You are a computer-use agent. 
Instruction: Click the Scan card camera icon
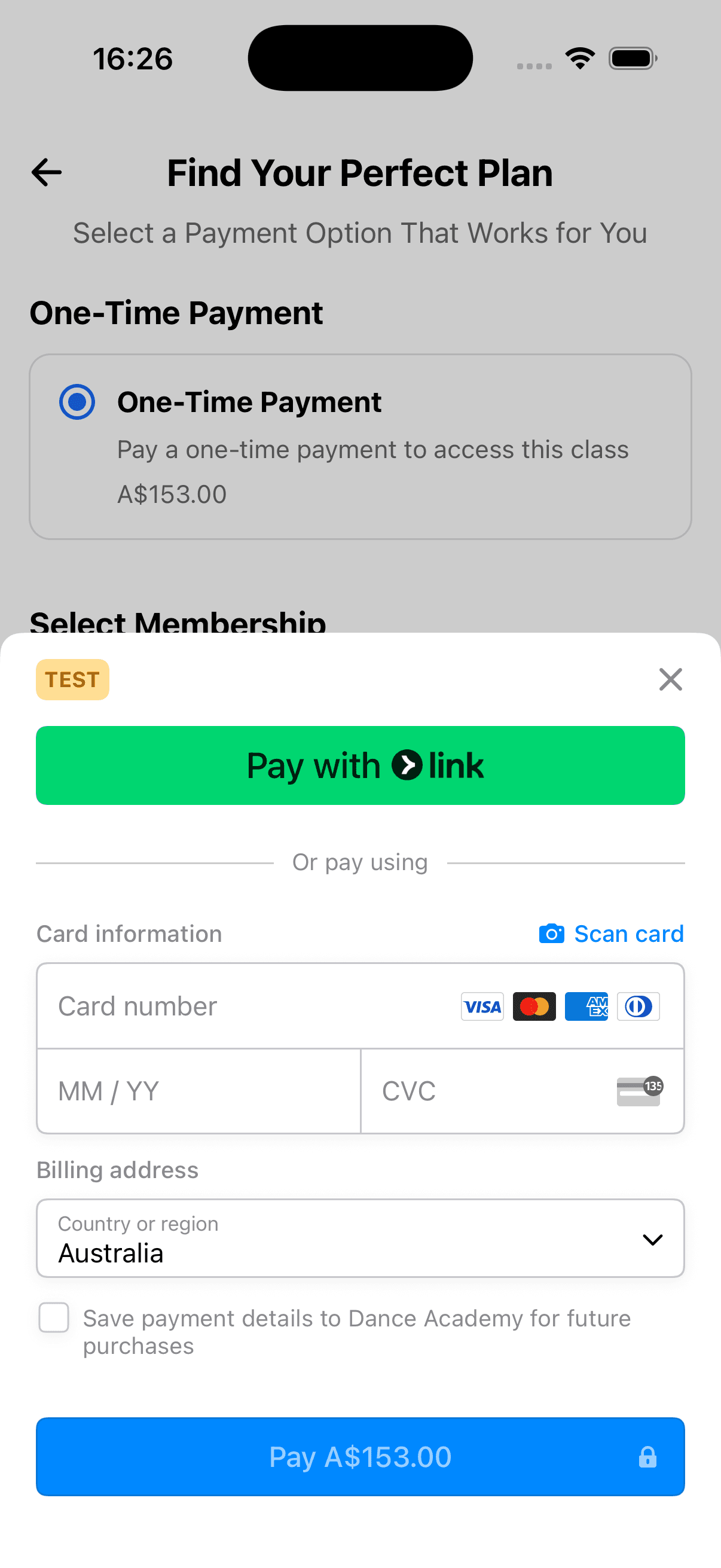[551, 934]
